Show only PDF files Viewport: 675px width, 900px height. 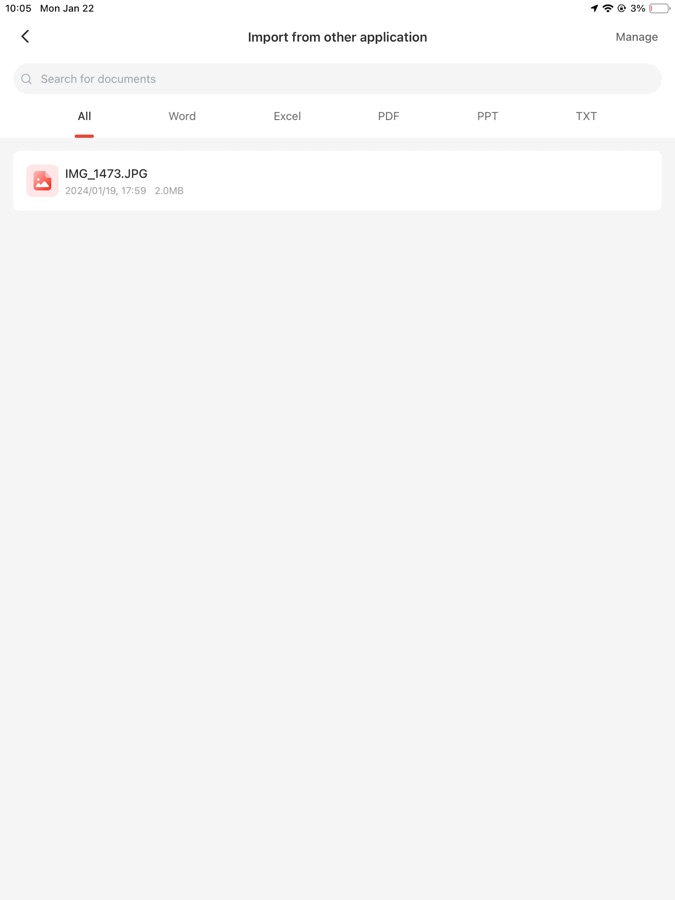[x=388, y=116]
